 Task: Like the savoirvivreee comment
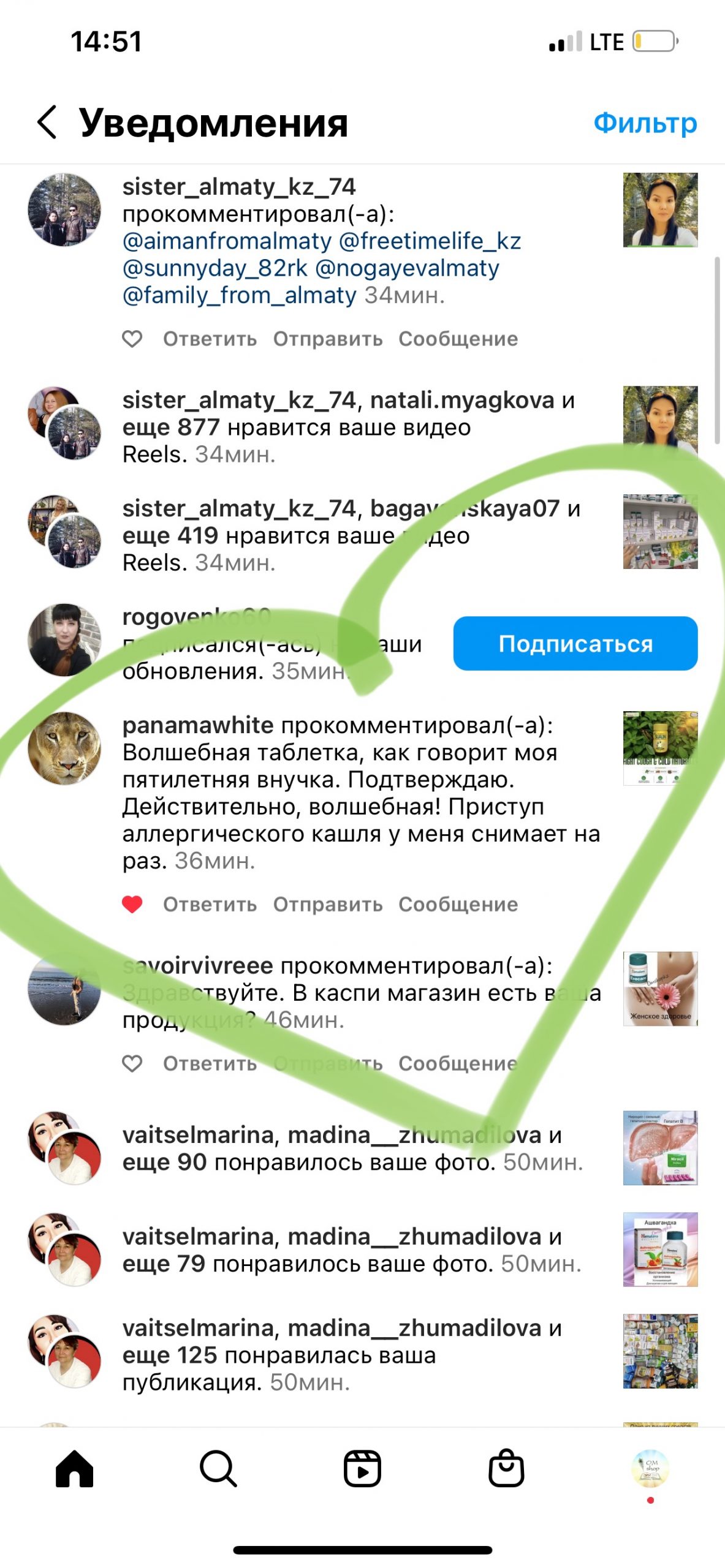132,1063
